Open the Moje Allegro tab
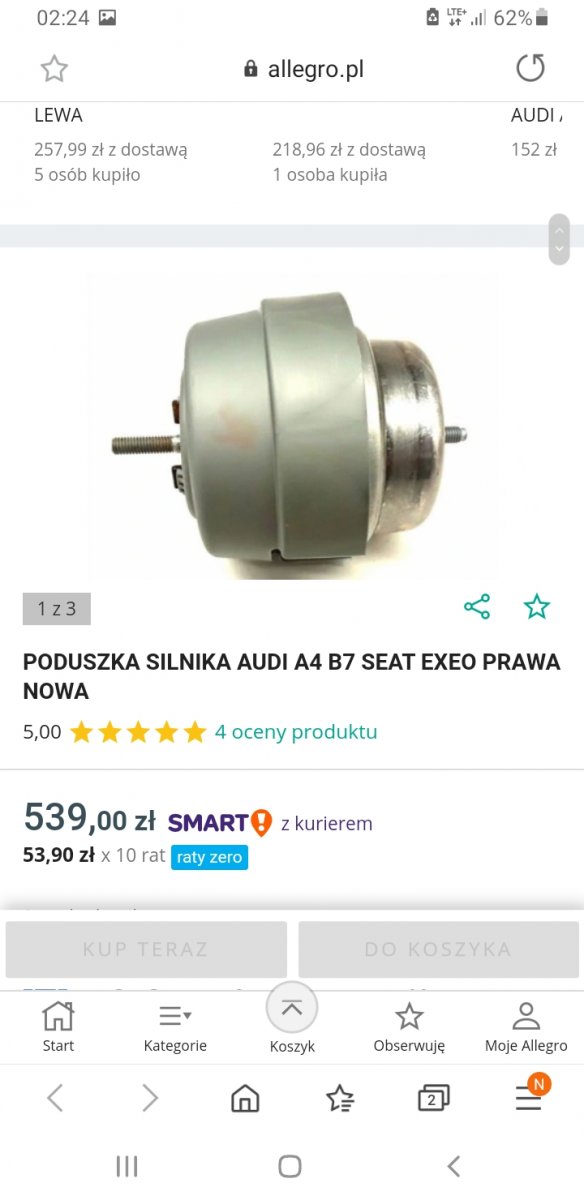The width and height of the screenshot is (584, 1200). (x=526, y=1027)
